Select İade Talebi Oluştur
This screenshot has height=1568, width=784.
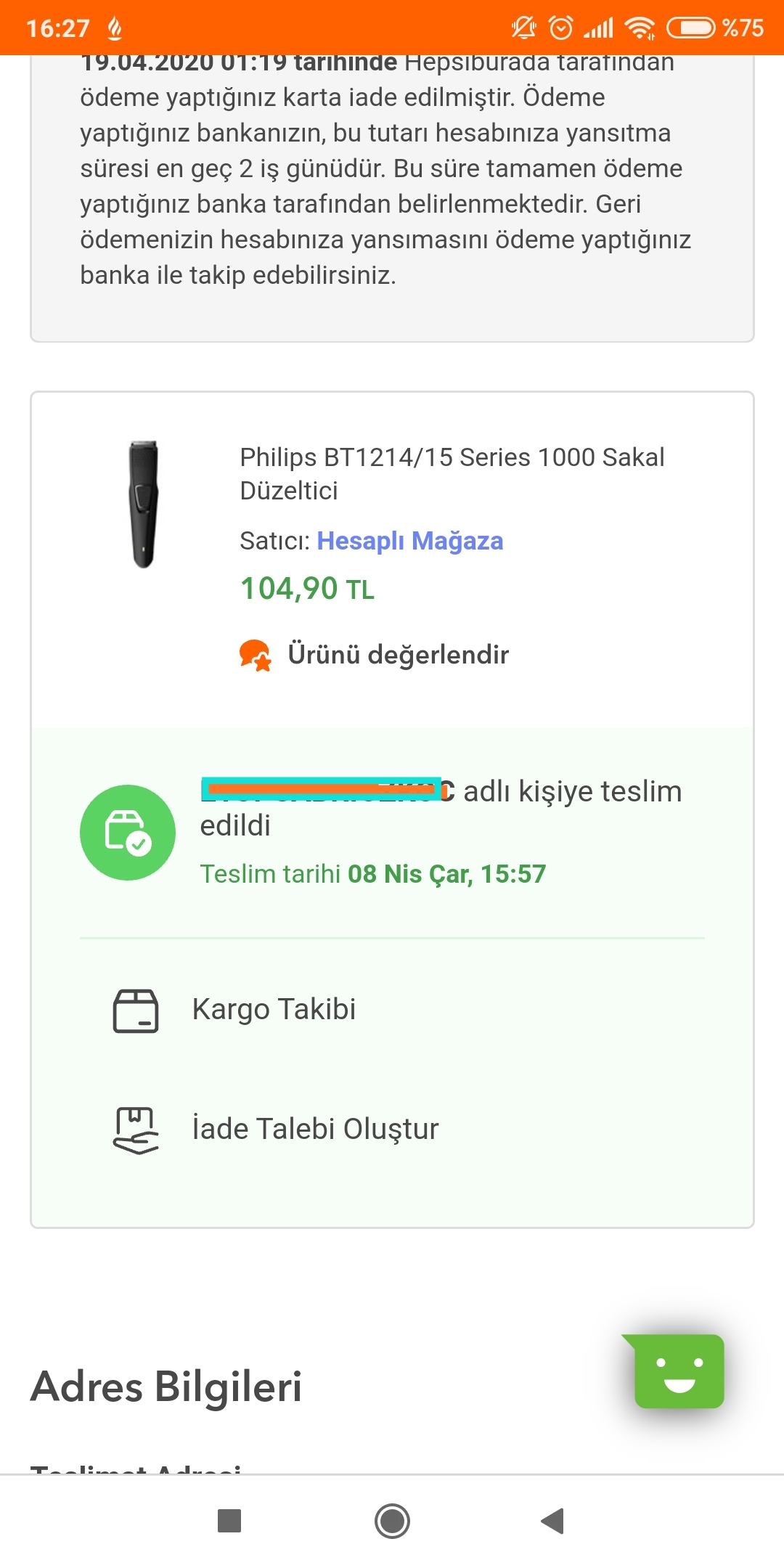click(315, 1129)
